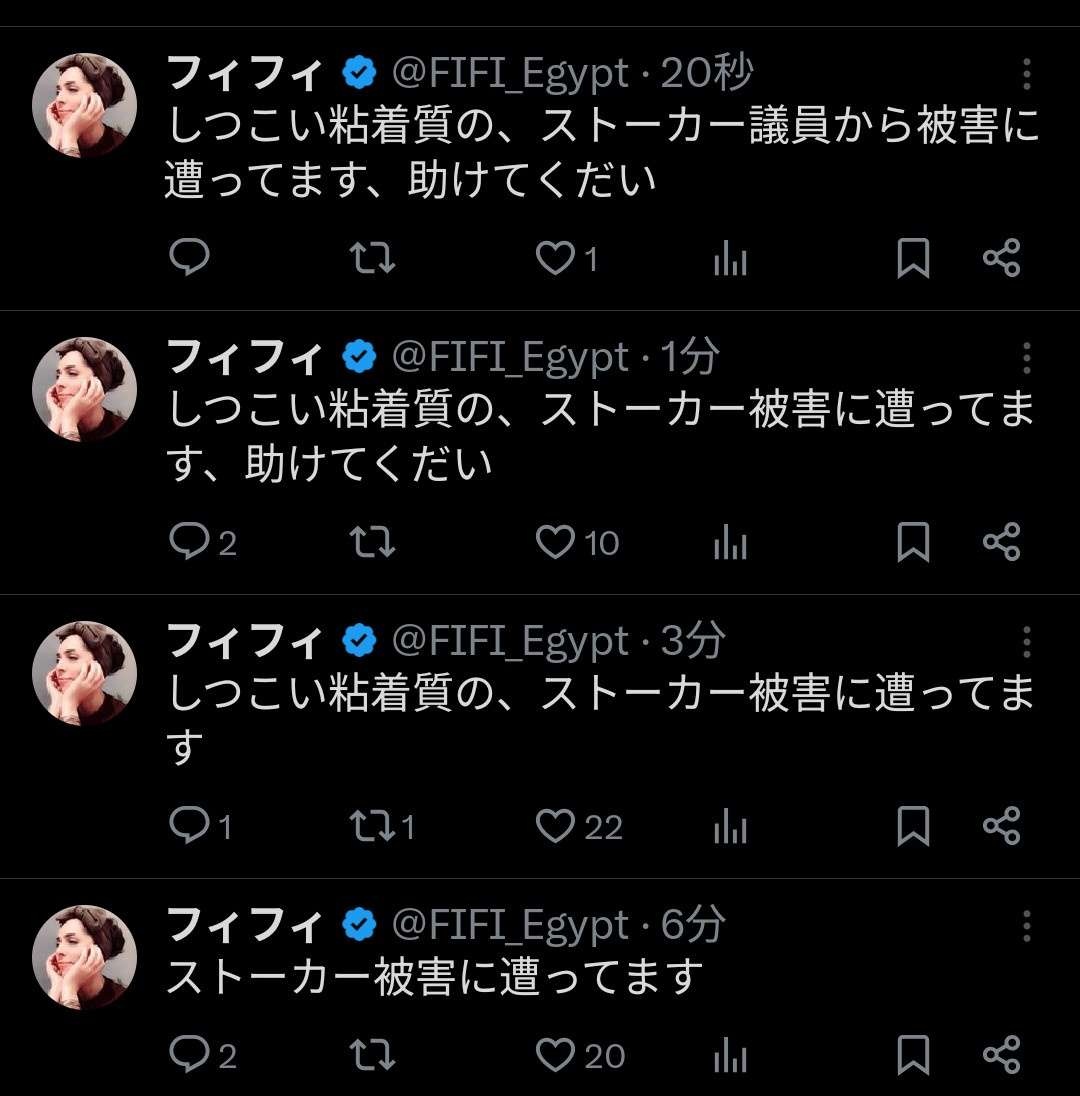Open overflow menu on the 20-second-old tweet
This screenshot has width=1080, height=1096.
coord(1026,74)
